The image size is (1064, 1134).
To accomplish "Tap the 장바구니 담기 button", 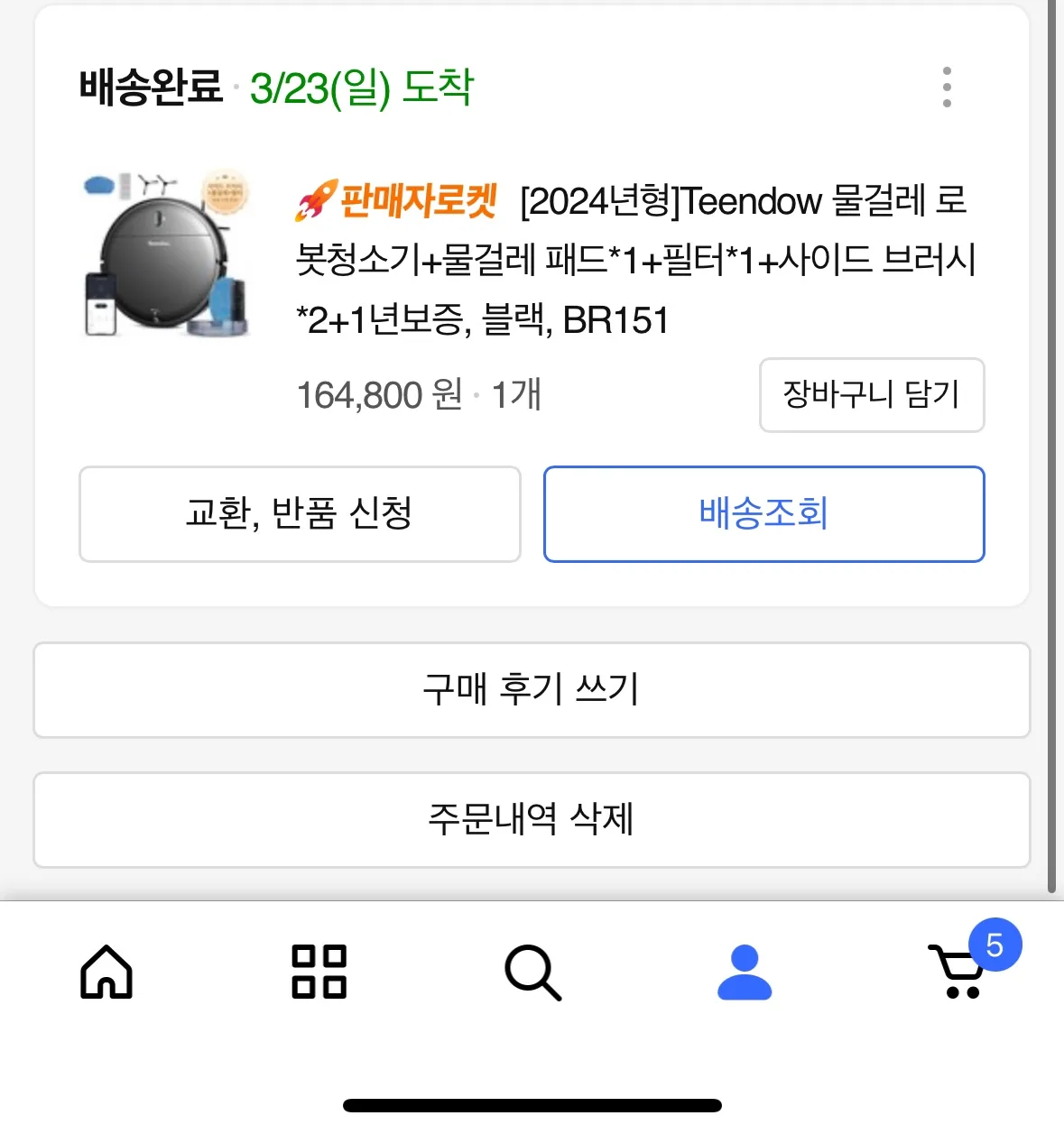I will pos(872,395).
